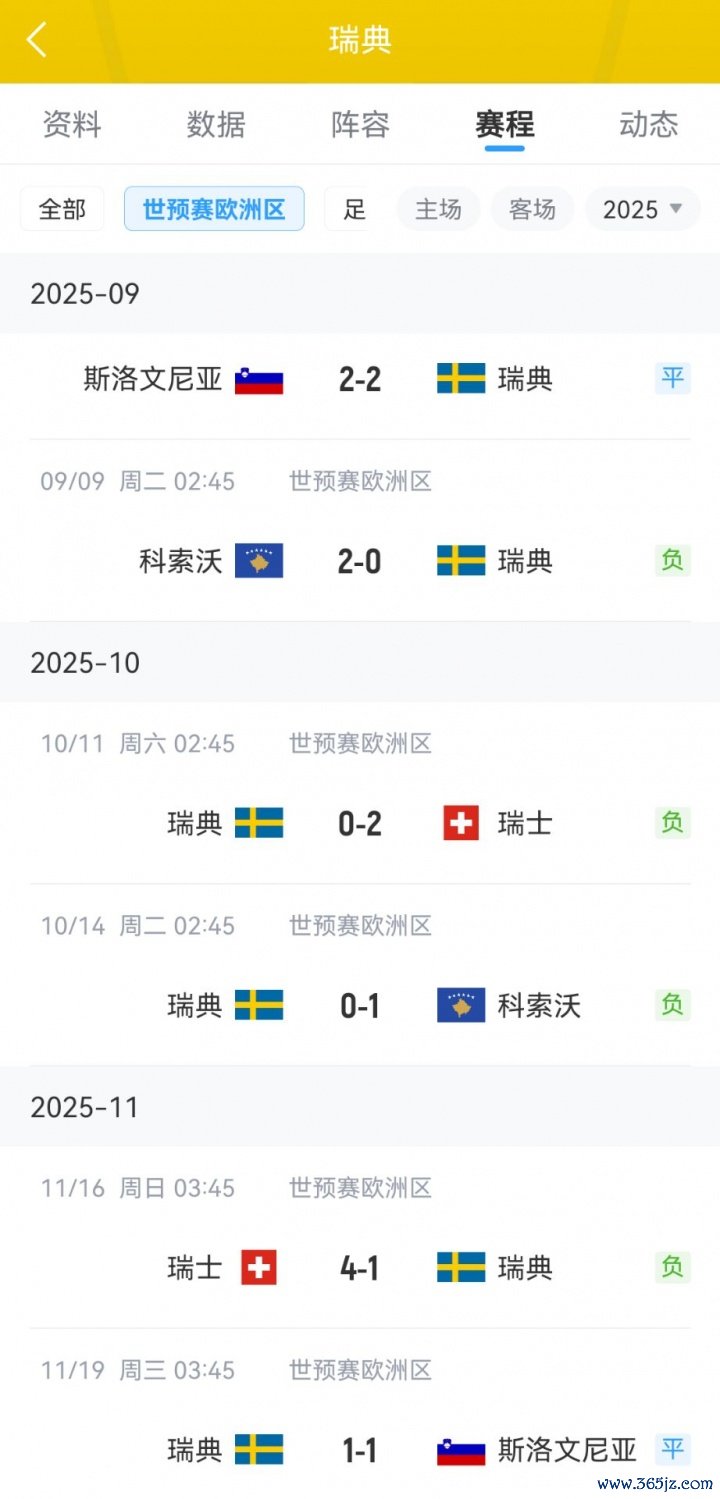
Task: Open the 瑞典 1-1 斯洛文尼亚 match
Action: pyautogui.click(x=360, y=1449)
